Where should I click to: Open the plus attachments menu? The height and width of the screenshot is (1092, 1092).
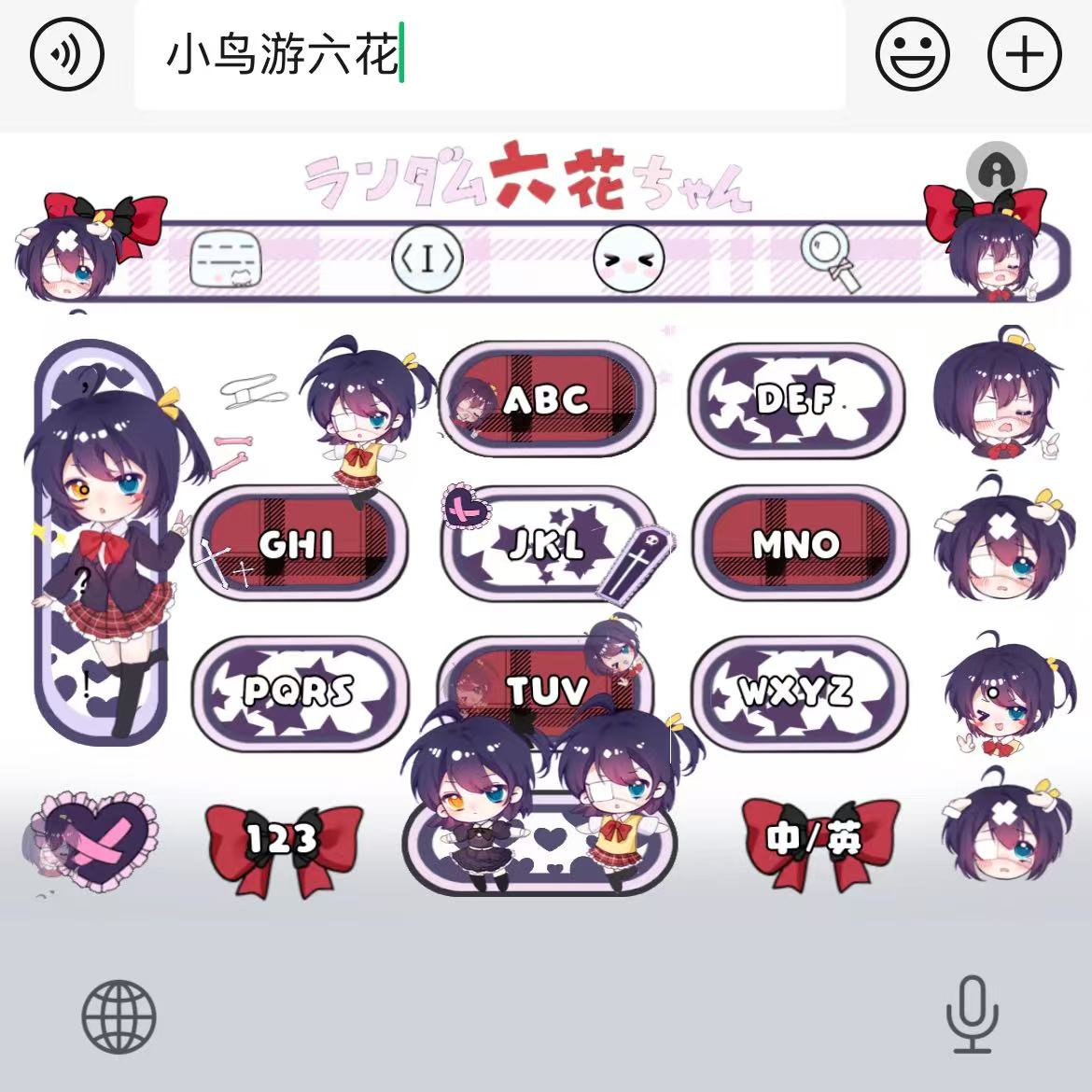pyautogui.click(x=1024, y=54)
